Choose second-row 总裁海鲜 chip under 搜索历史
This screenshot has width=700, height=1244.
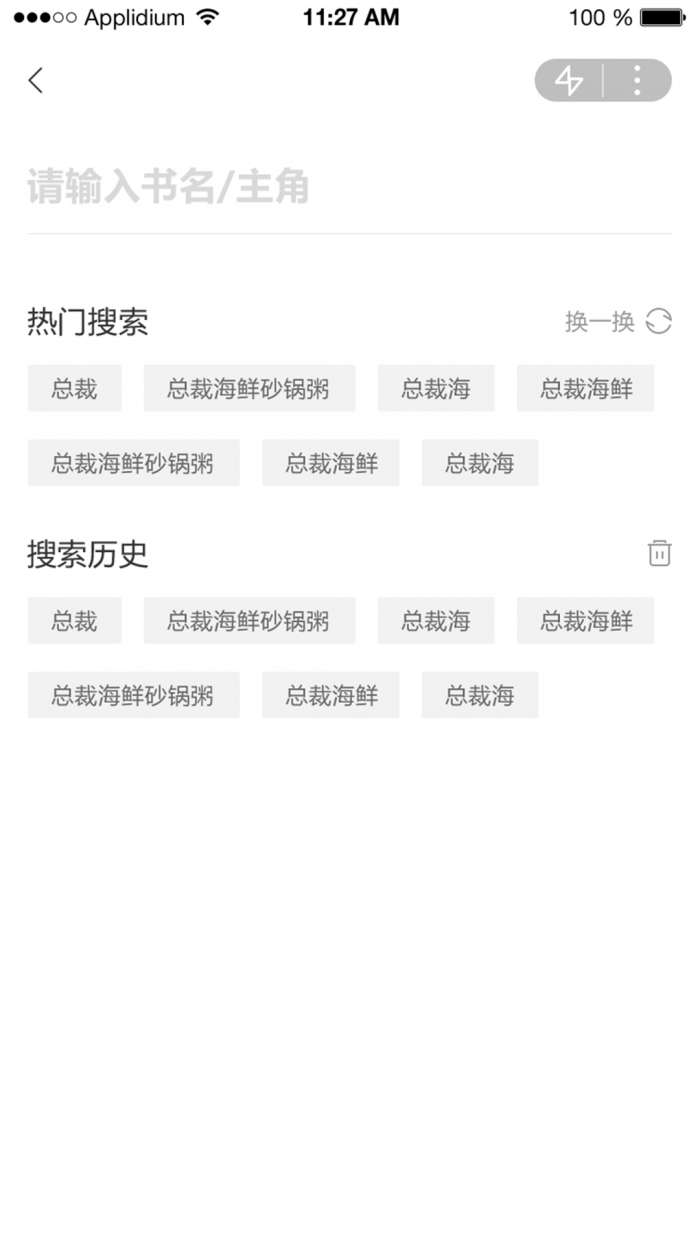click(331, 695)
